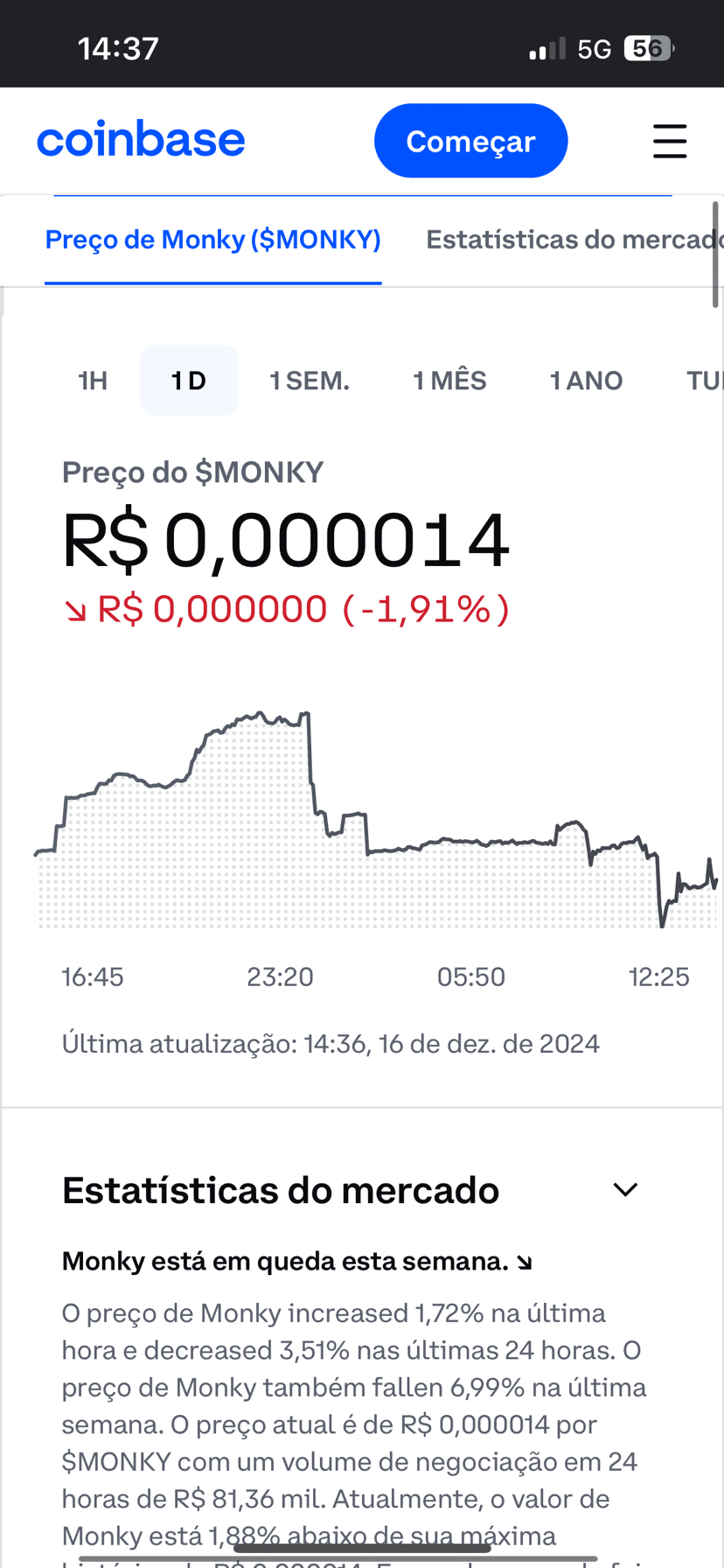Image resolution: width=724 pixels, height=1568 pixels.
Task: Switch to Estatísticas do mercado tab
Action: tap(574, 240)
